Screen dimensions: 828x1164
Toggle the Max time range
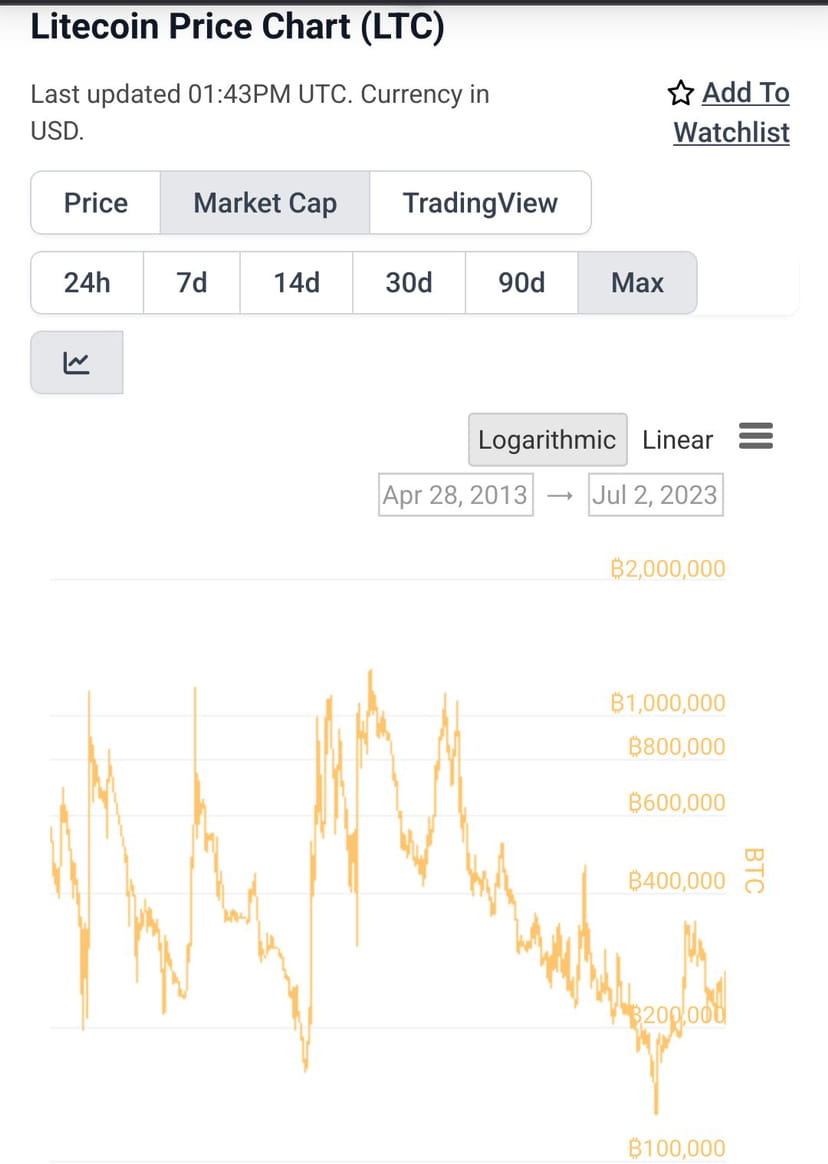point(637,283)
